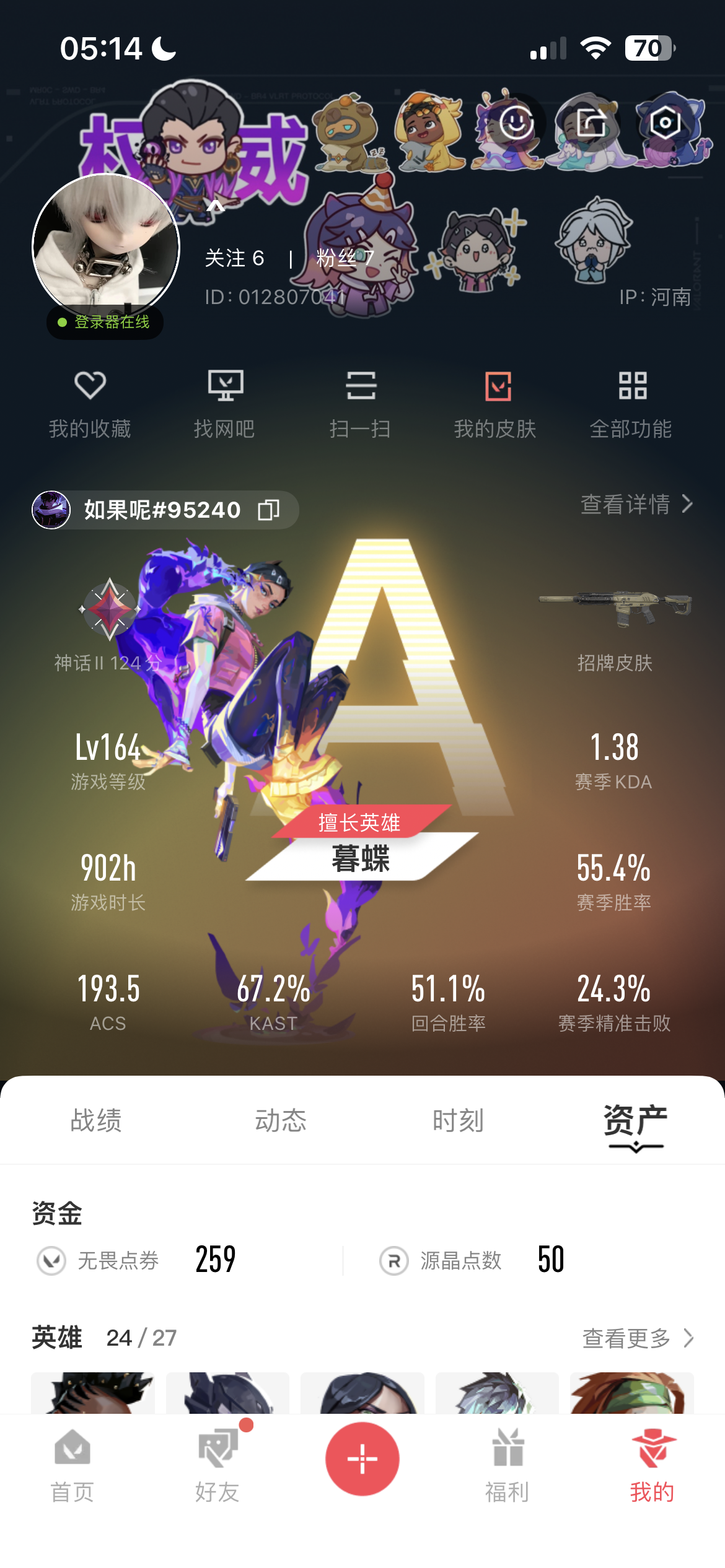Open the profile avatar picture
The height and width of the screenshot is (1568, 725).
tap(106, 248)
